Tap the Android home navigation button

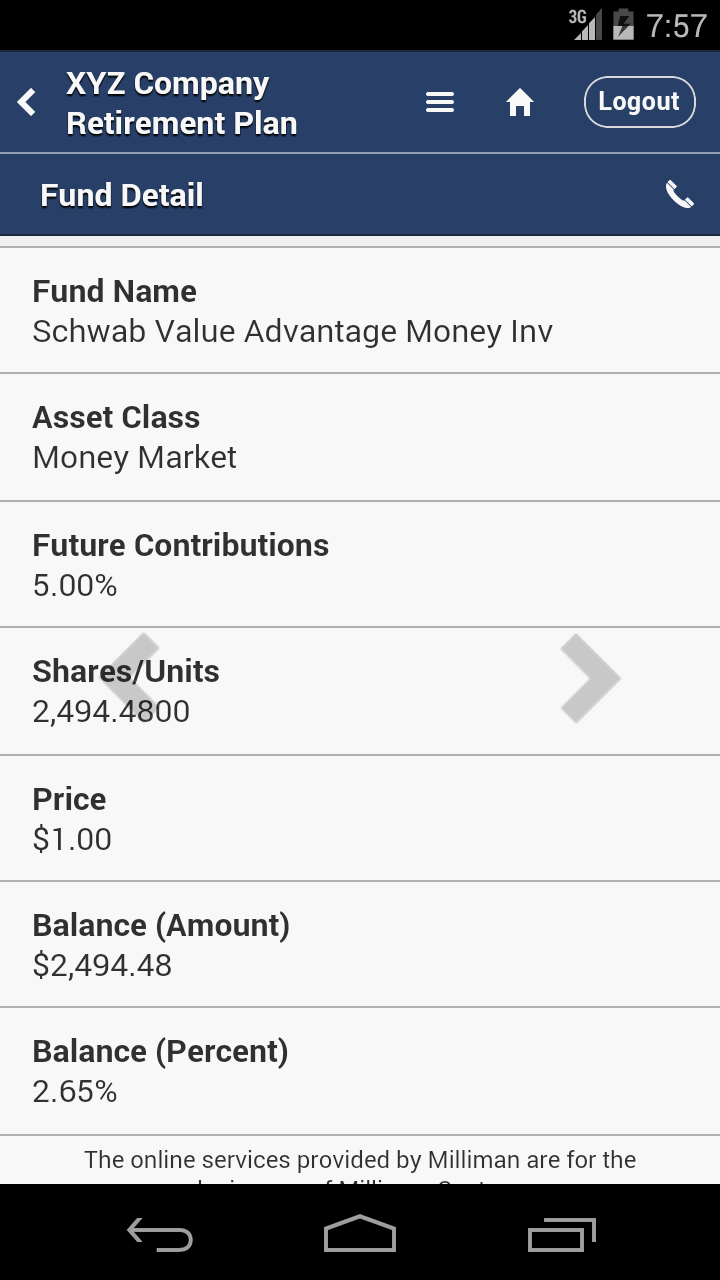(360, 1236)
